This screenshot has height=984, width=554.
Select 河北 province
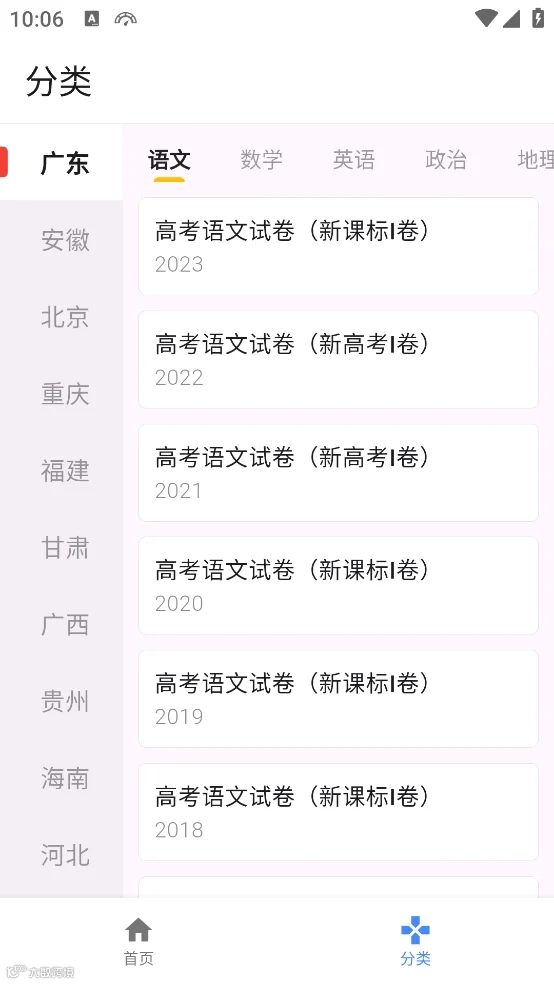point(65,855)
